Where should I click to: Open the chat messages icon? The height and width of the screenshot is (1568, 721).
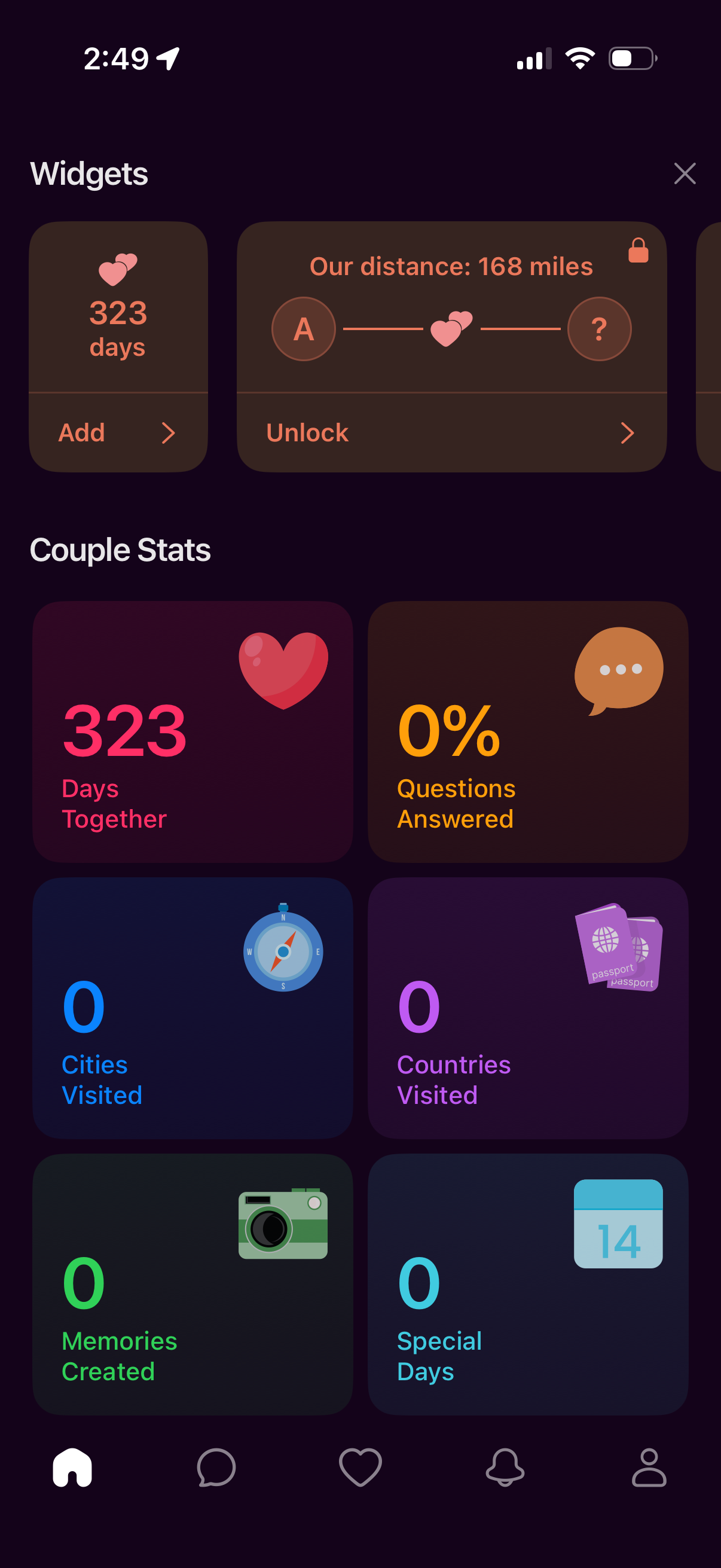(x=216, y=1468)
